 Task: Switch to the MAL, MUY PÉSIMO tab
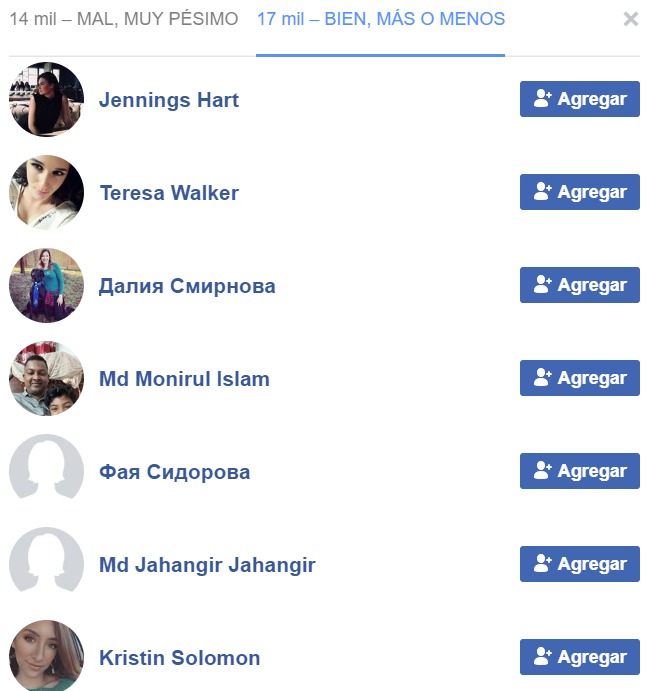124,19
